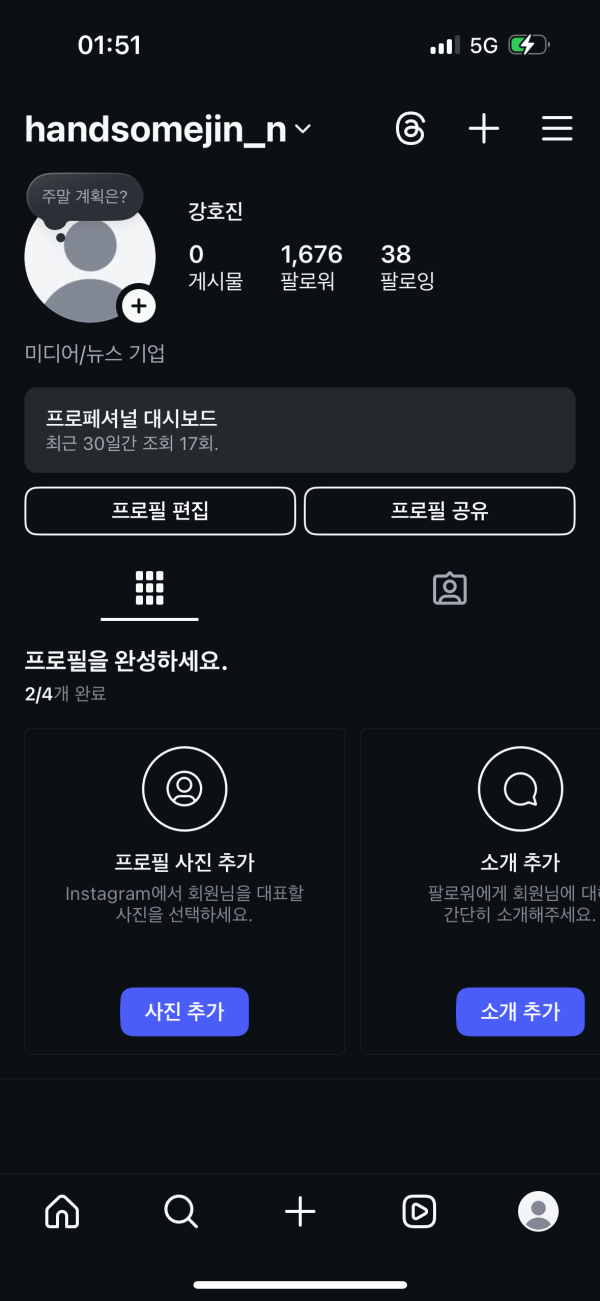Tap the create plus icon in header
This screenshot has width=600, height=1301.
(484, 129)
